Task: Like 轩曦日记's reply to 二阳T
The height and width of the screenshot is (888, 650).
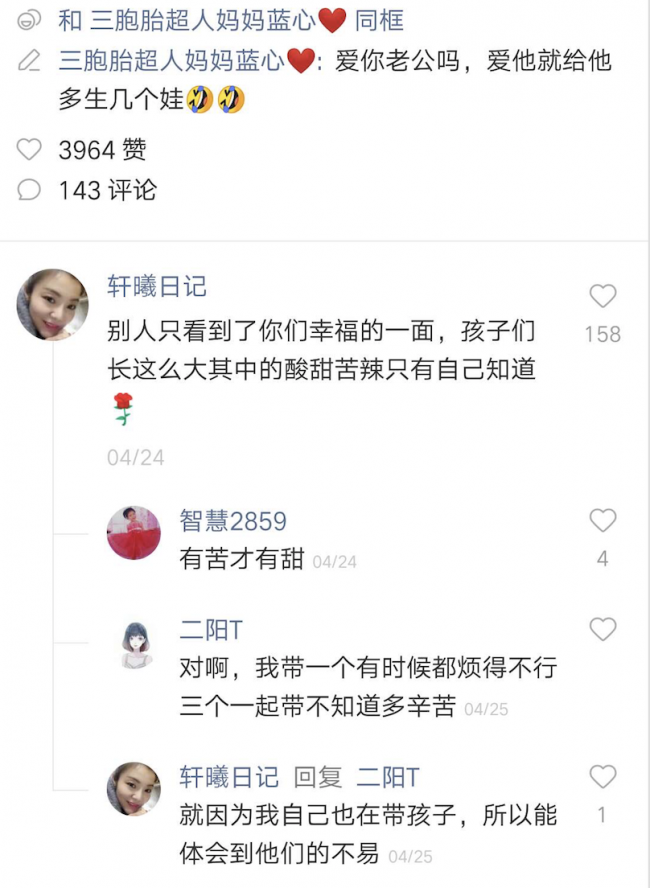Action: coord(602,777)
